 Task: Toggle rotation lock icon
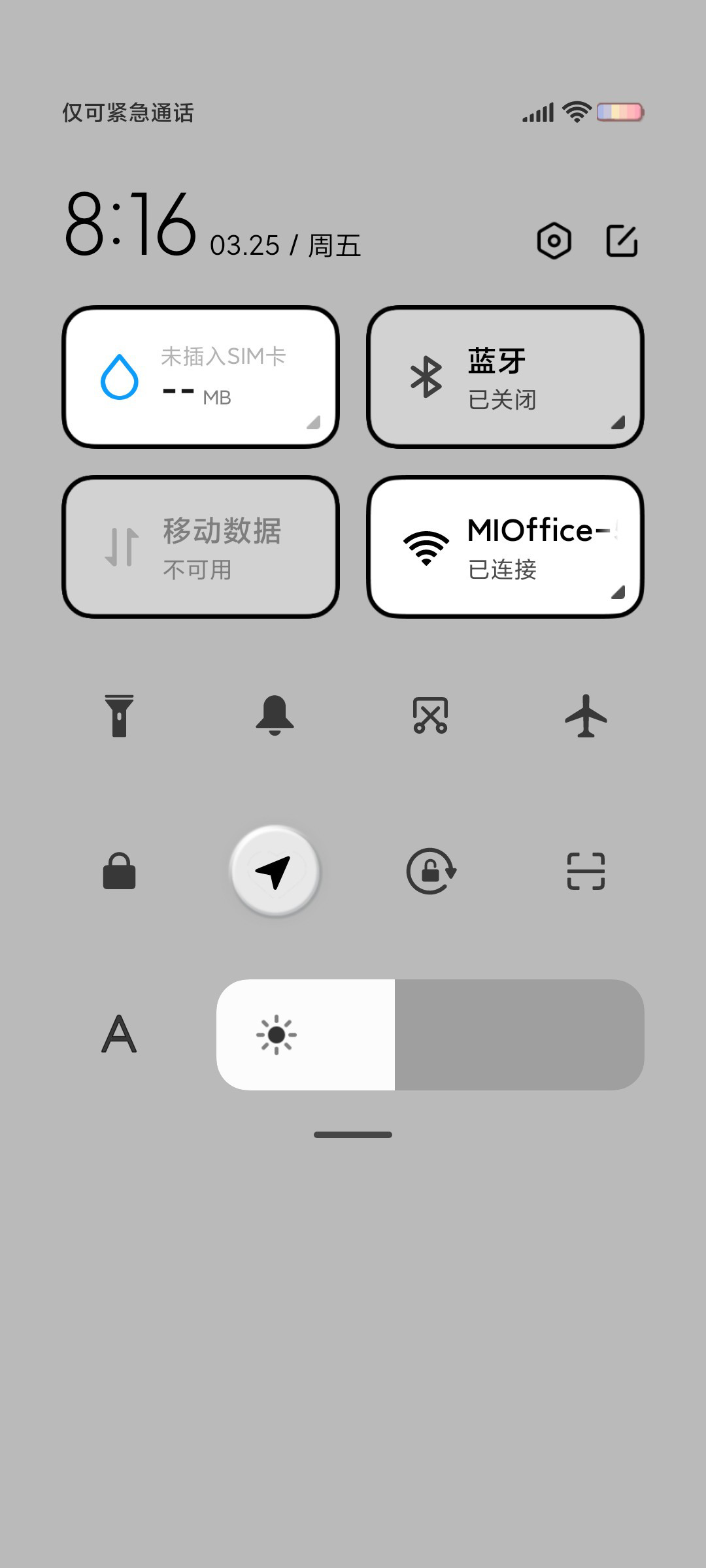(x=431, y=871)
